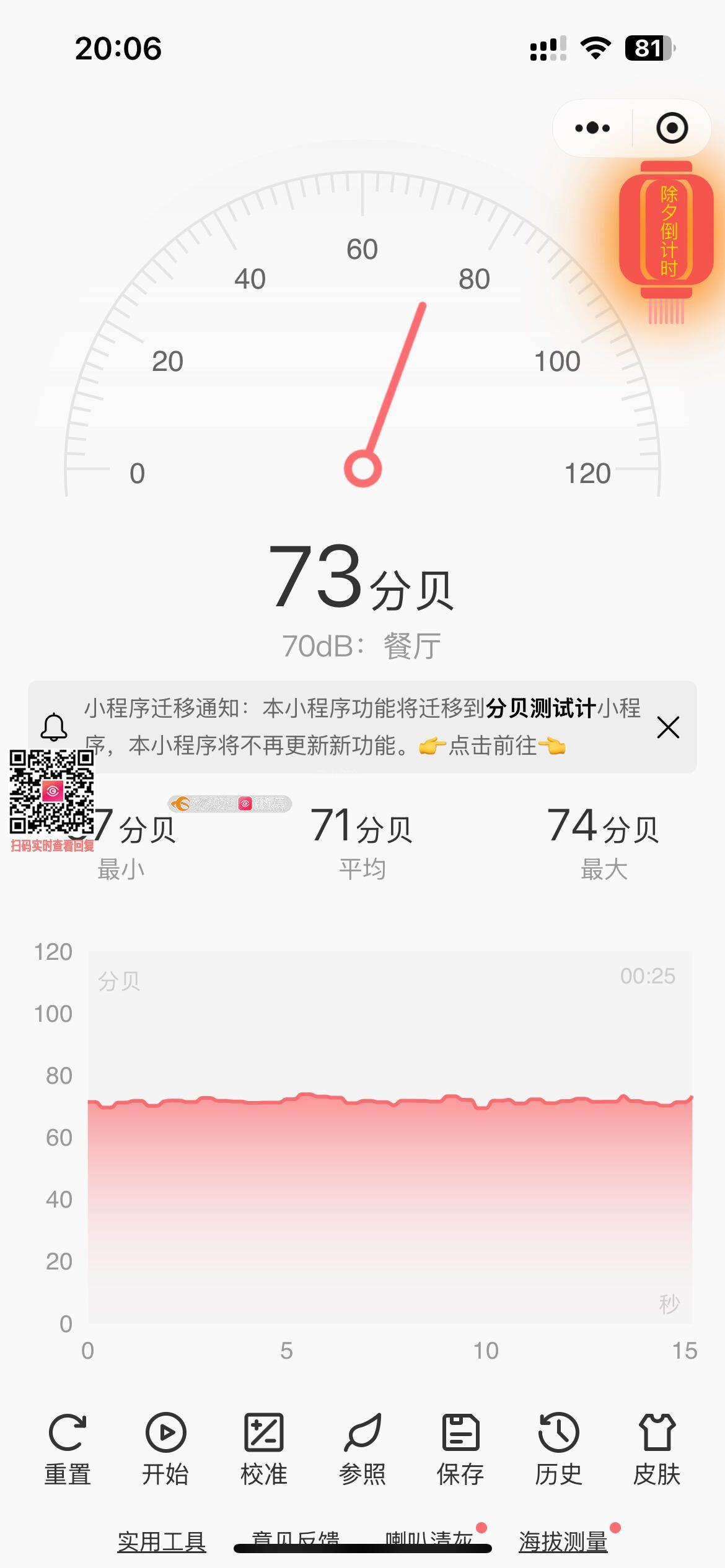Open the mini program's three-dot menu

pyautogui.click(x=592, y=128)
